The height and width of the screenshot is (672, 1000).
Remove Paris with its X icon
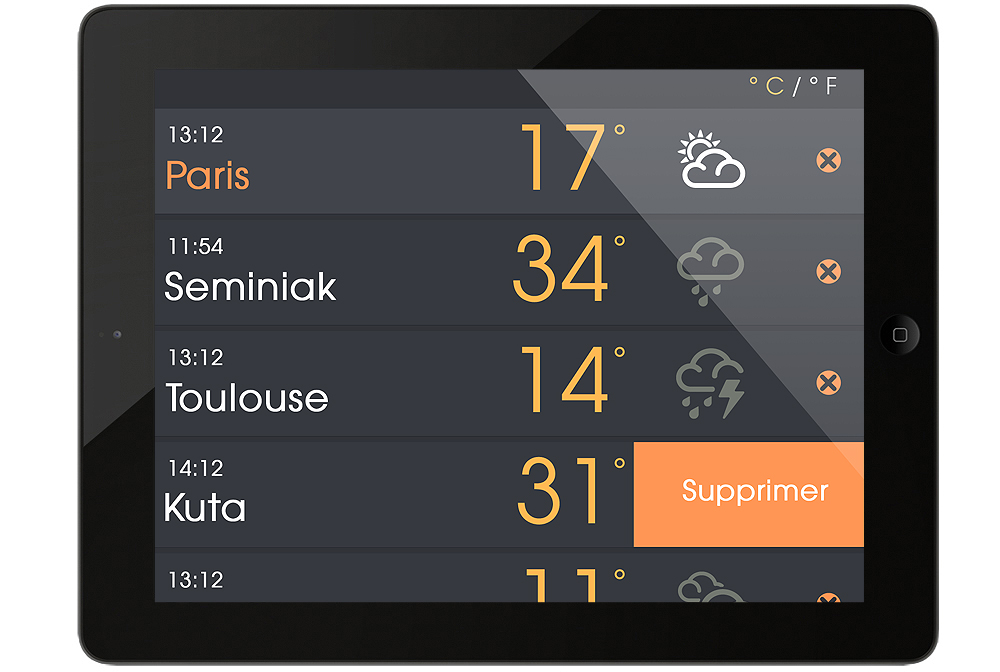(828, 160)
